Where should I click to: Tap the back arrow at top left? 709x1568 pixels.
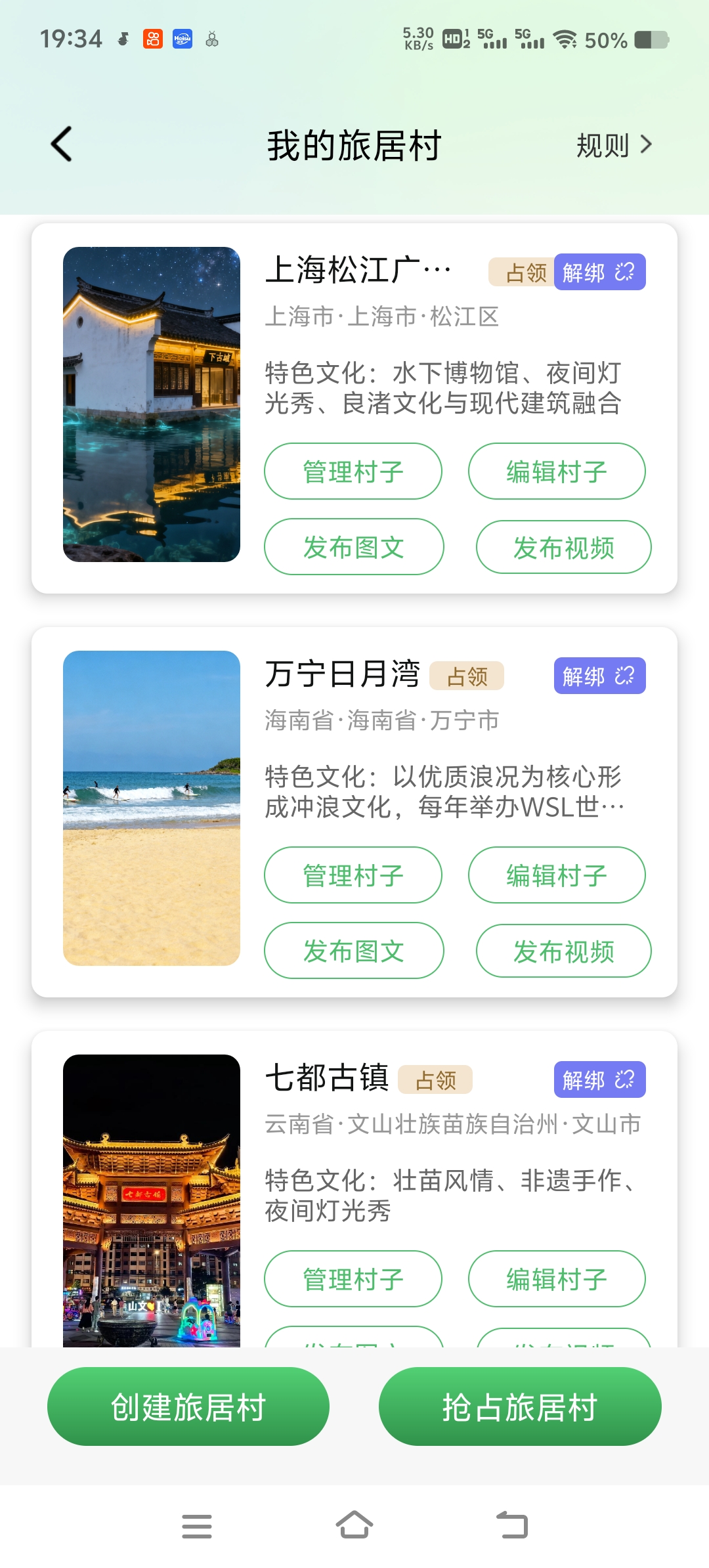[61, 144]
